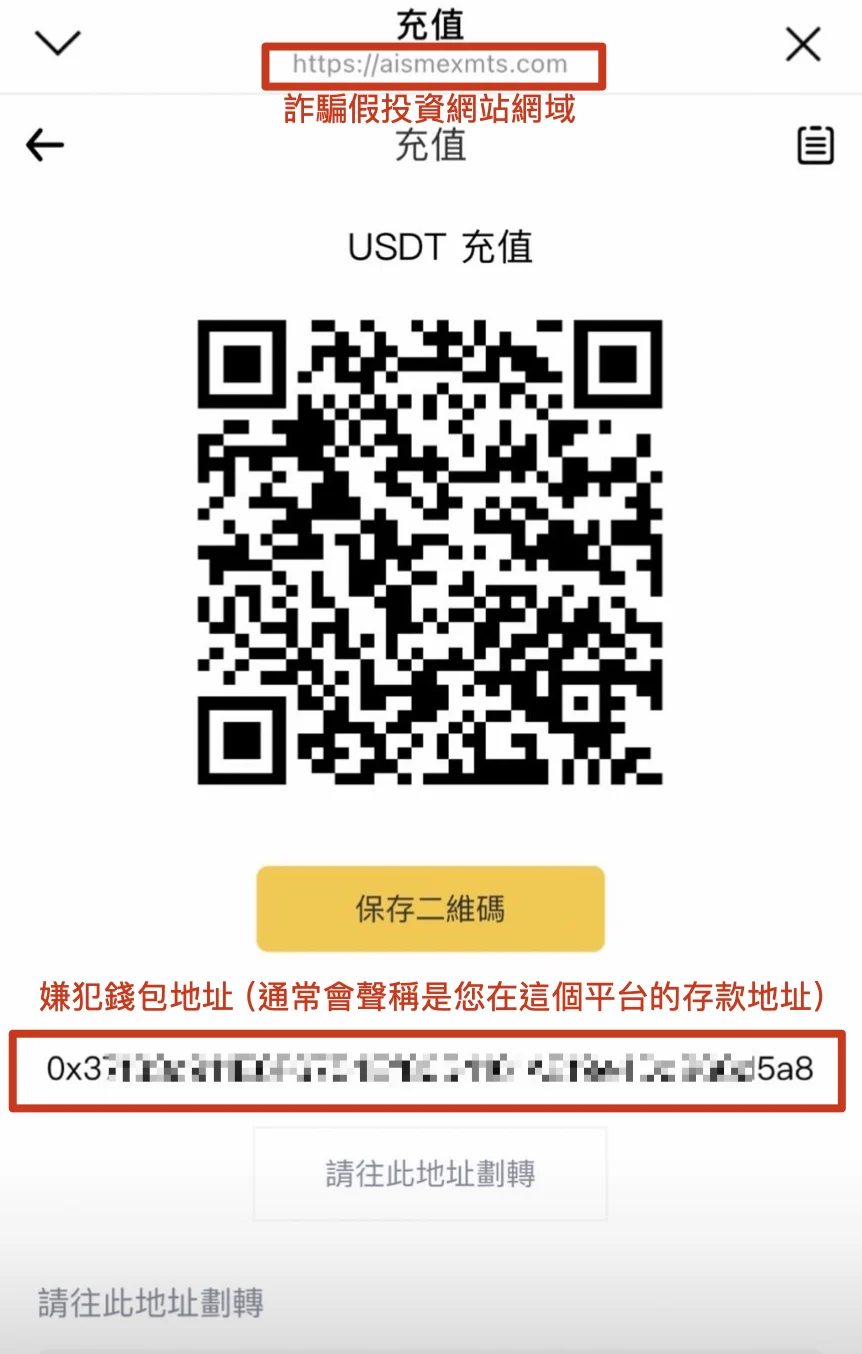Open the deposit records clipboard icon
Image resolution: width=862 pixels, height=1354 pixels.
[x=815, y=146]
